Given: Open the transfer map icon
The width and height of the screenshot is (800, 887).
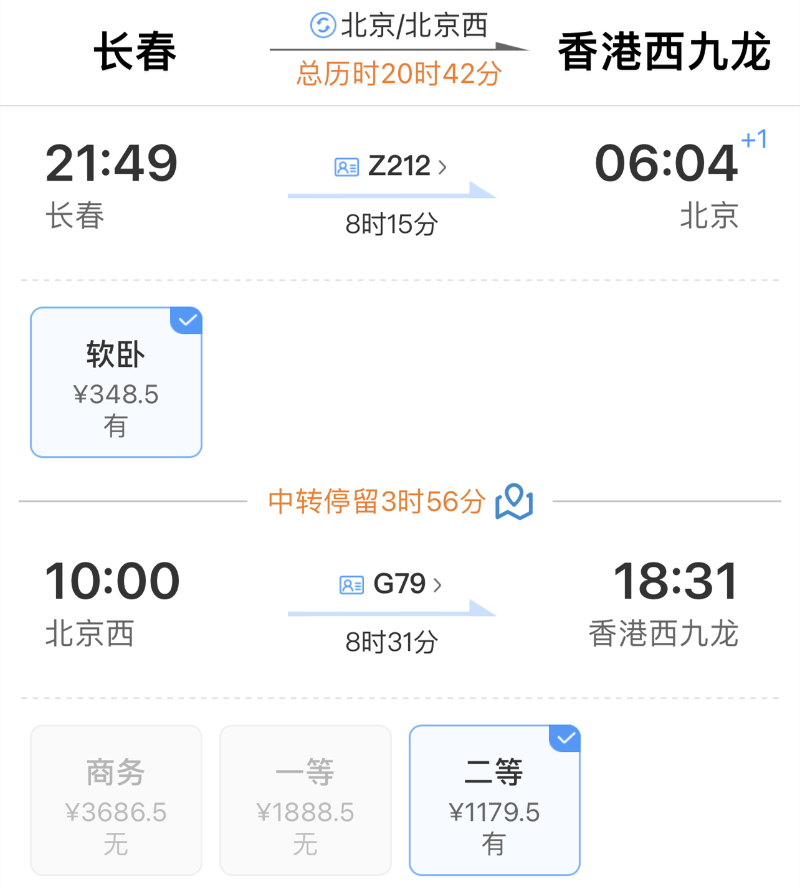Looking at the screenshot, I should click(515, 501).
